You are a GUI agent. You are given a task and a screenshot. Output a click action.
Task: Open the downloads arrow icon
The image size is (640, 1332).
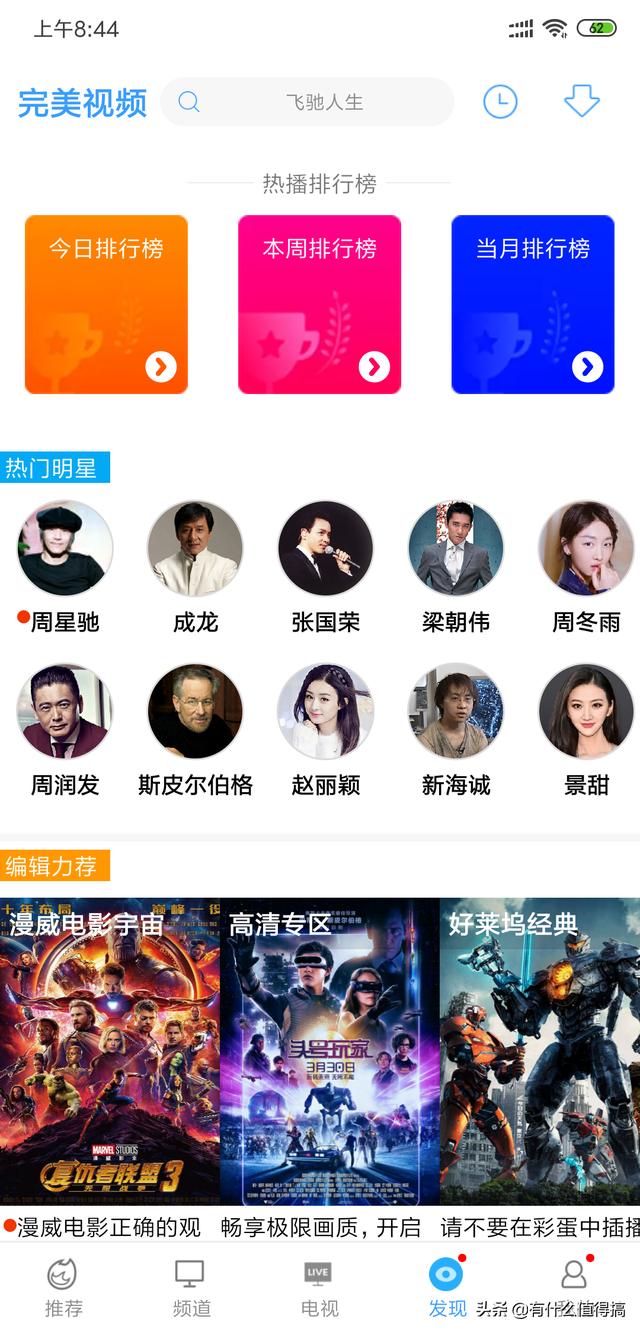click(x=581, y=101)
